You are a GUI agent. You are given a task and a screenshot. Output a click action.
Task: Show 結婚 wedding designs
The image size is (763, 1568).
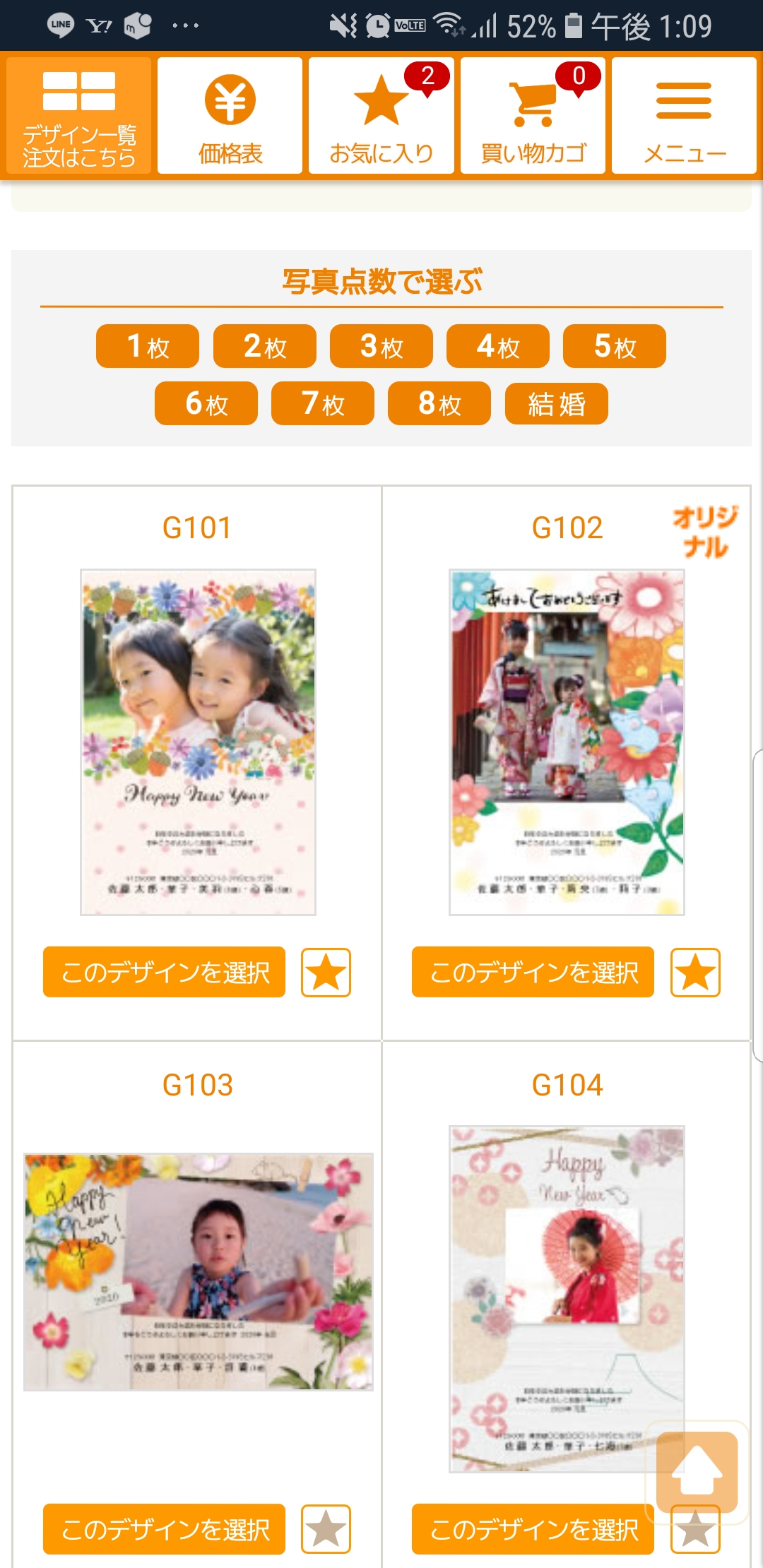(557, 403)
